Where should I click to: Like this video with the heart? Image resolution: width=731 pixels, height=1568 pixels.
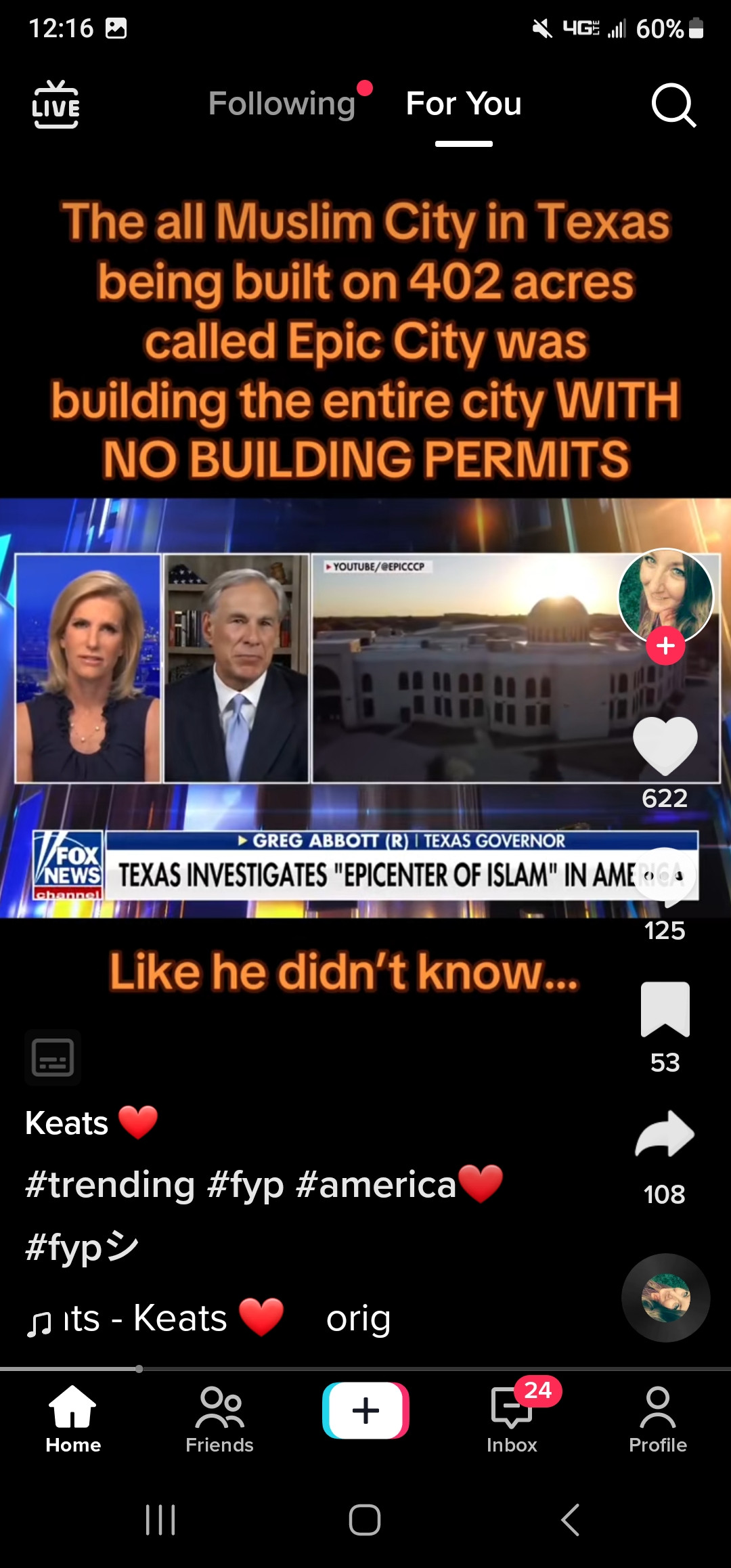pyautogui.click(x=665, y=745)
